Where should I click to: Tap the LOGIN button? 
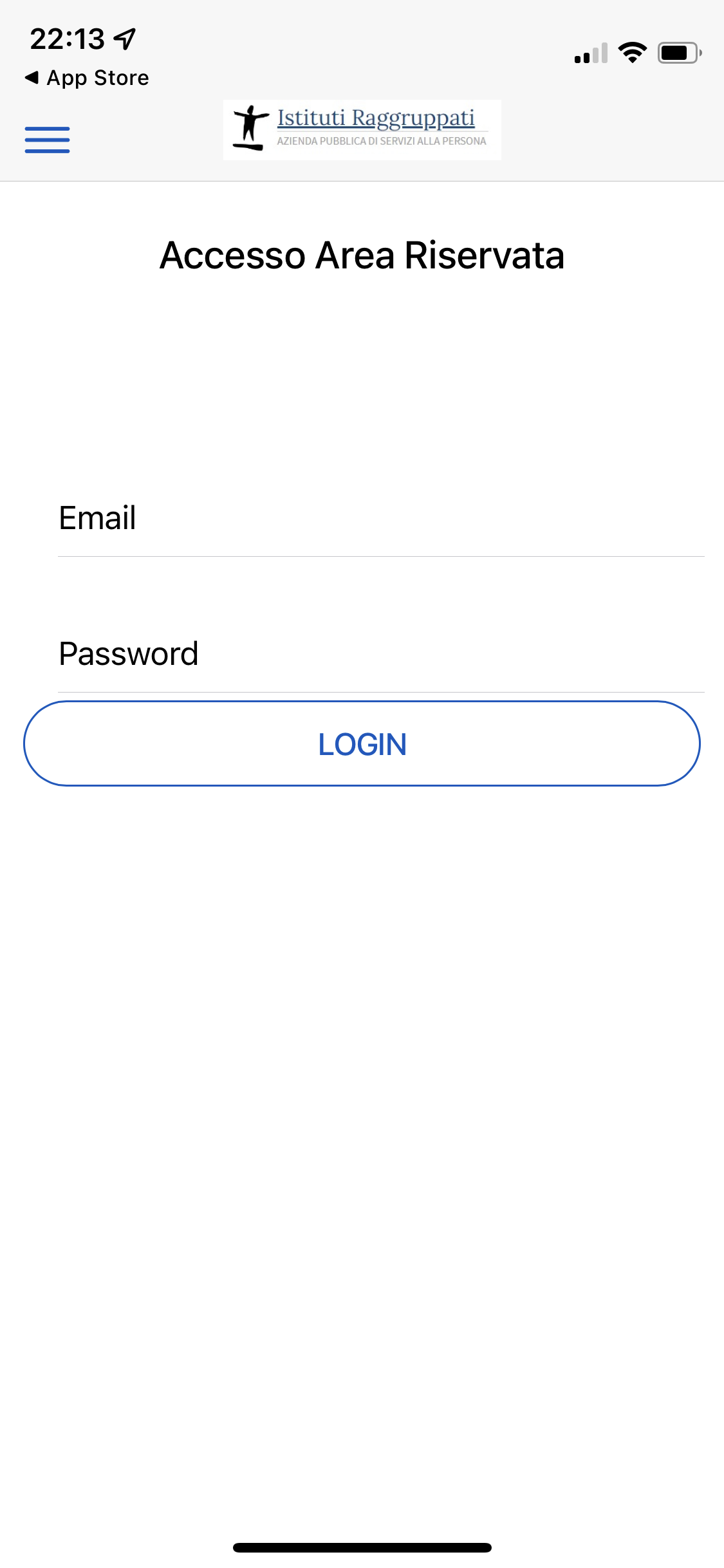[x=362, y=743]
